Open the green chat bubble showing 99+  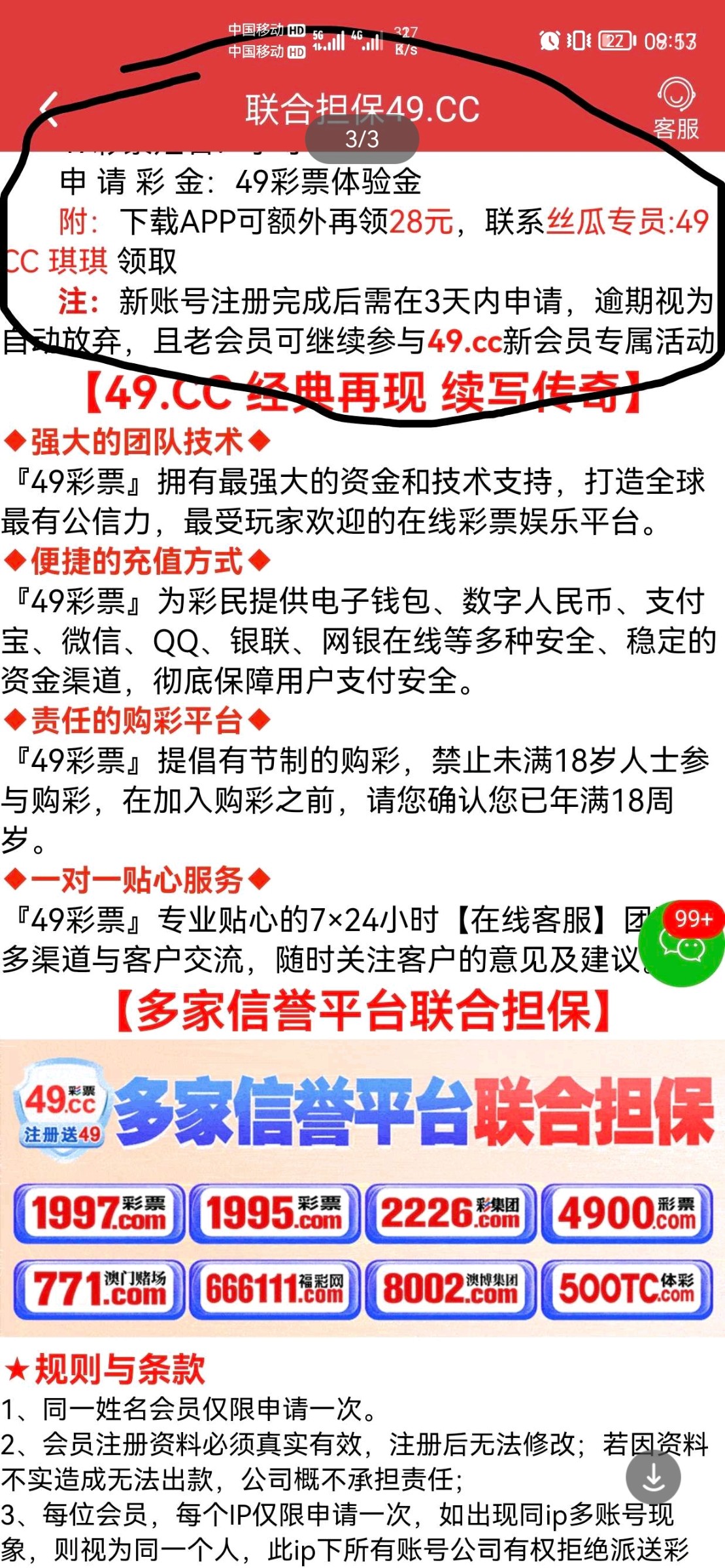point(681,943)
